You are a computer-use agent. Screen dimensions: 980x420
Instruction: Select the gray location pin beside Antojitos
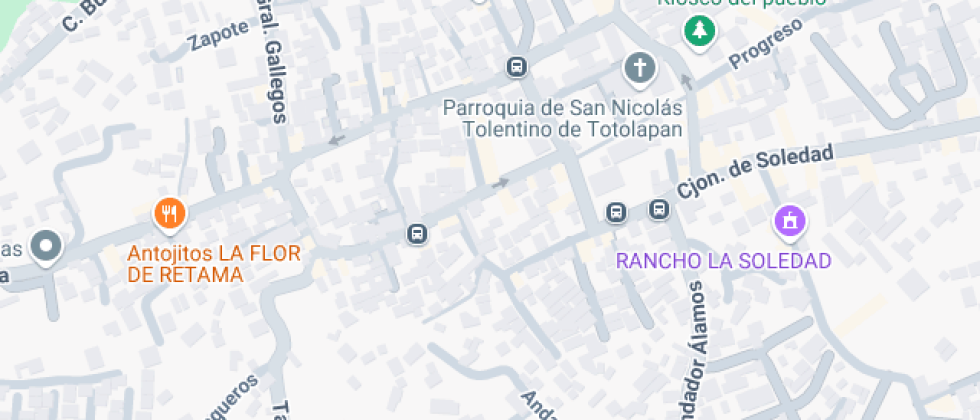tap(46, 247)
